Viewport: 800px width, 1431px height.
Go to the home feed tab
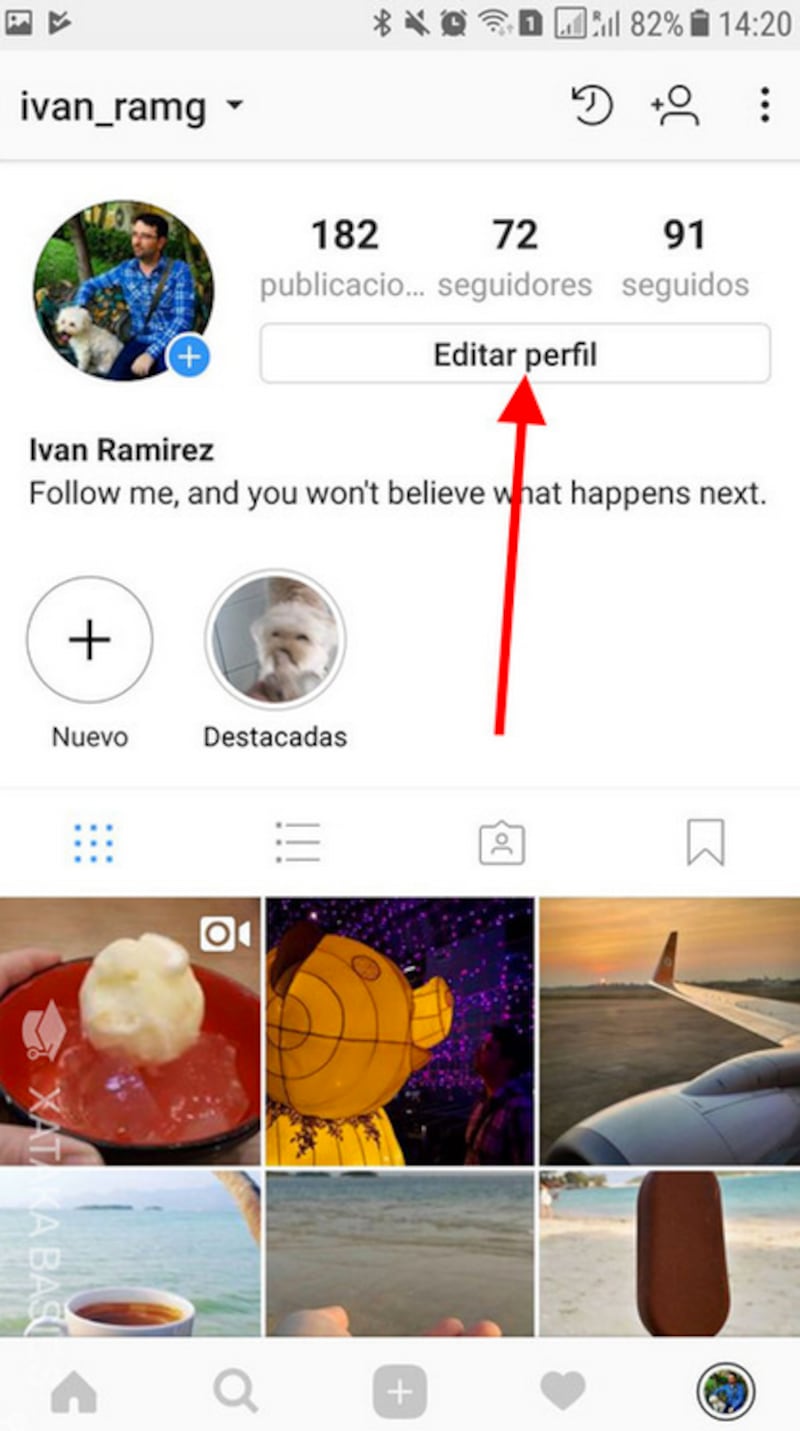pos(74,1391)
